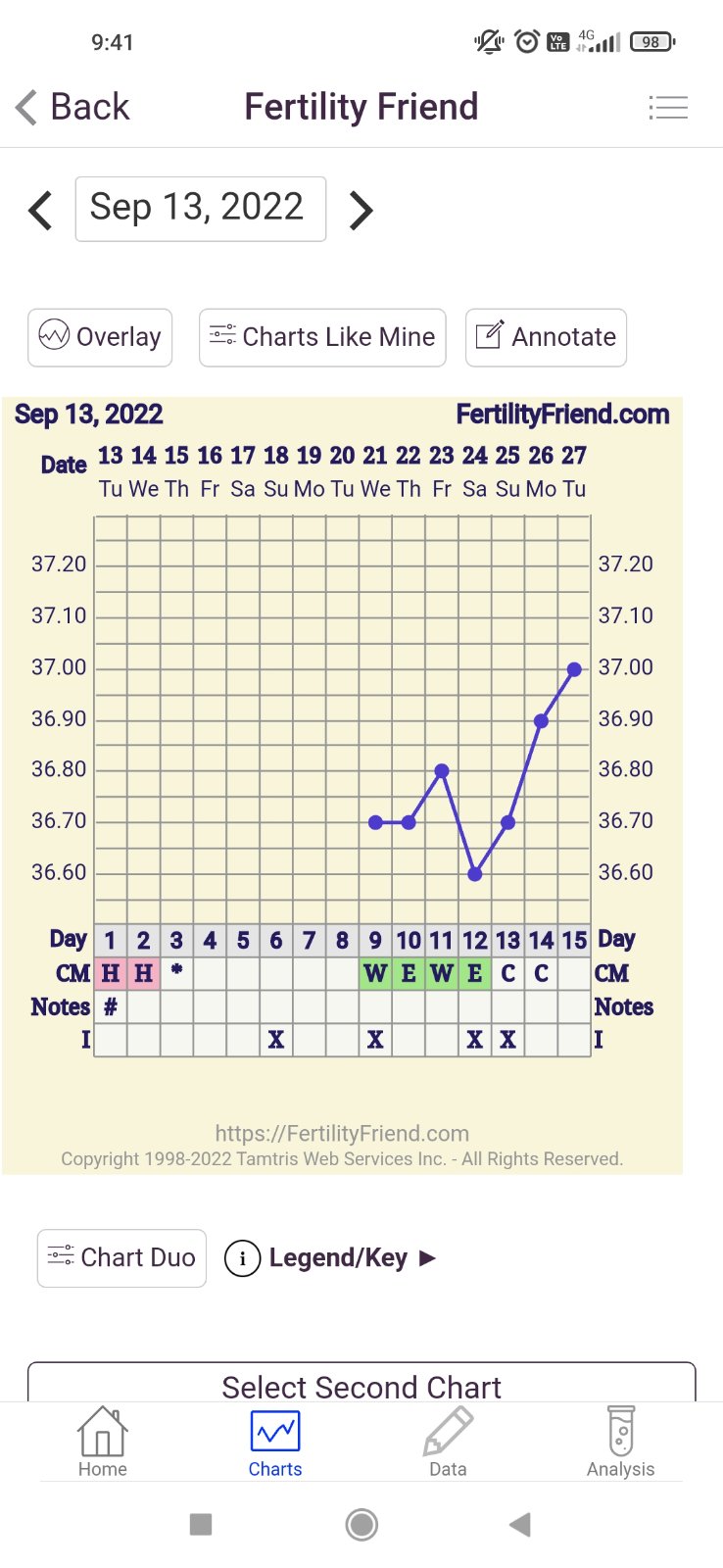Screen dimensions: 723x1568
Task: Annotate this chart
Action: click(546, 337)
